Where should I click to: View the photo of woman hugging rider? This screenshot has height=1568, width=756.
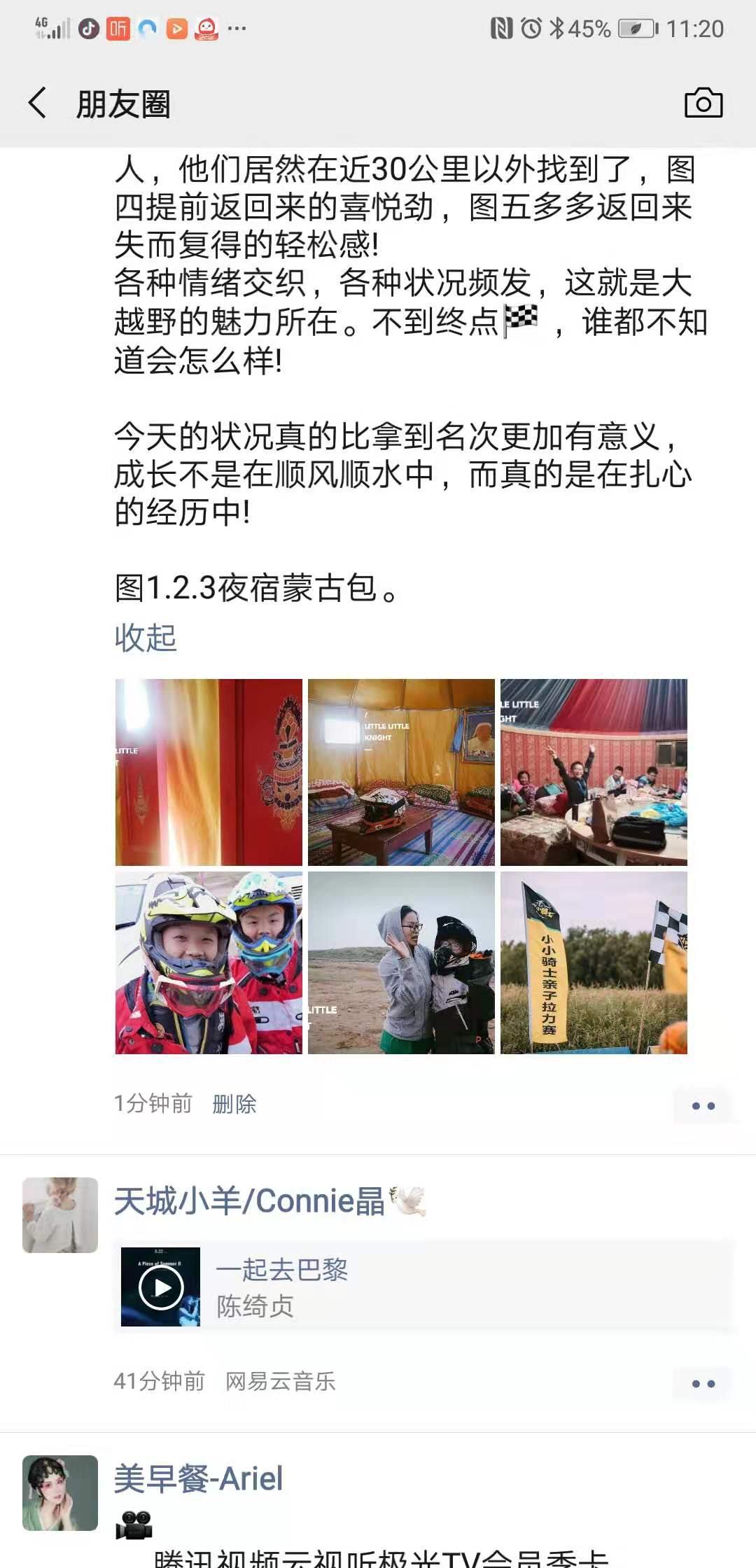401,962
